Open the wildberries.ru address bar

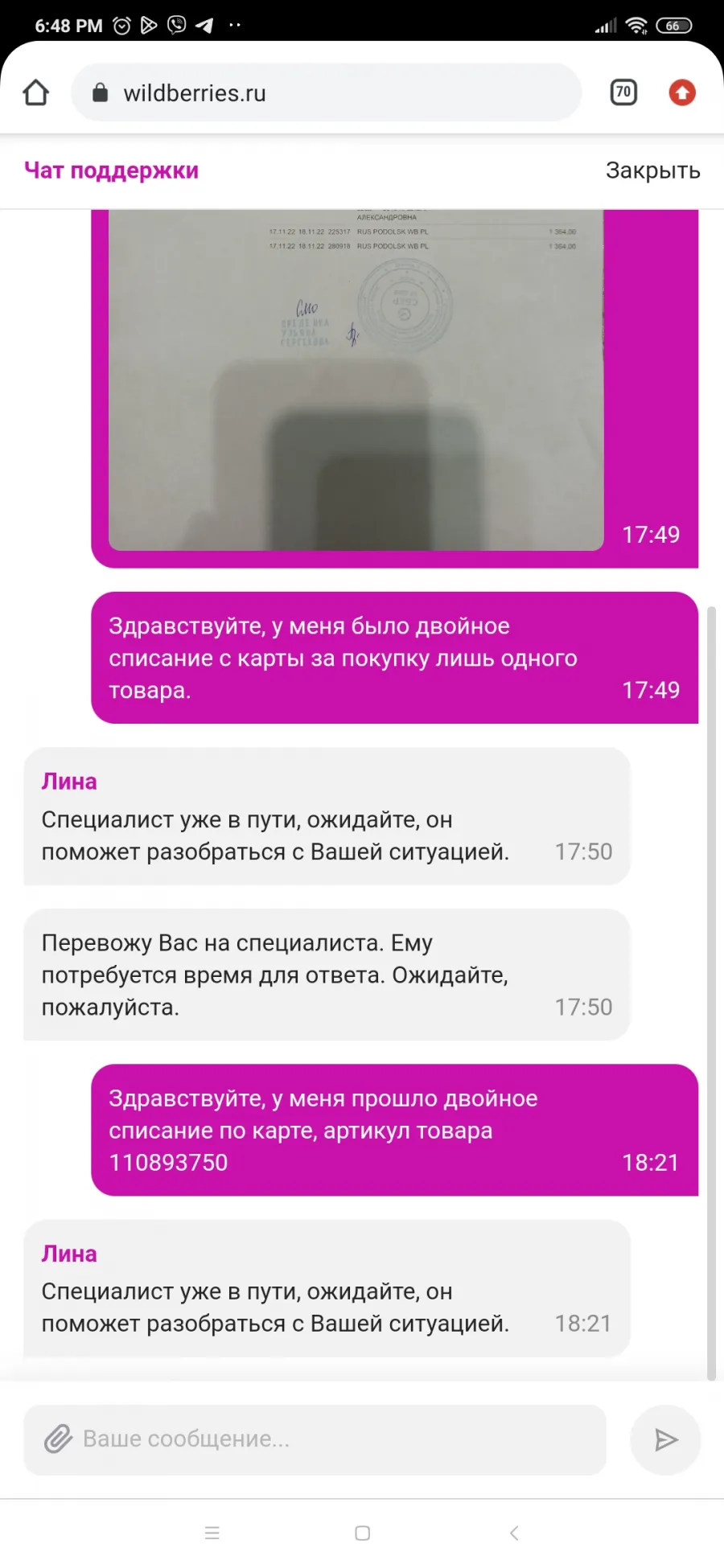326,92
